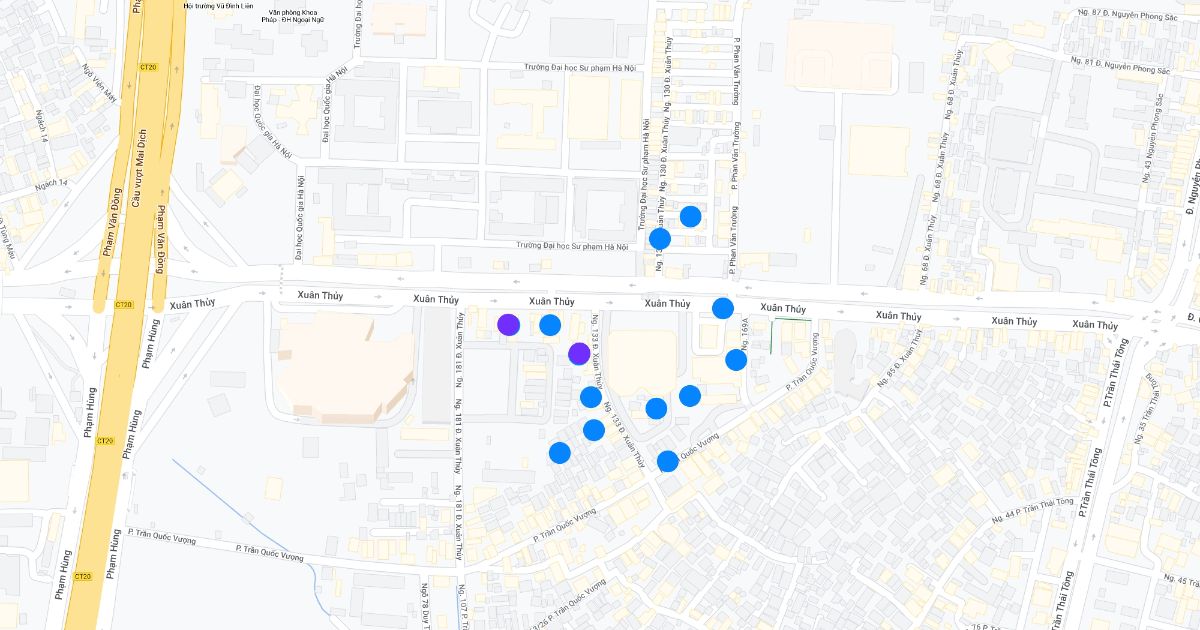The width and height of the screenshot is (1200, 630).
Task: Select the blue marker below the Ng. 169A label
Action: [x=736, y=360]
